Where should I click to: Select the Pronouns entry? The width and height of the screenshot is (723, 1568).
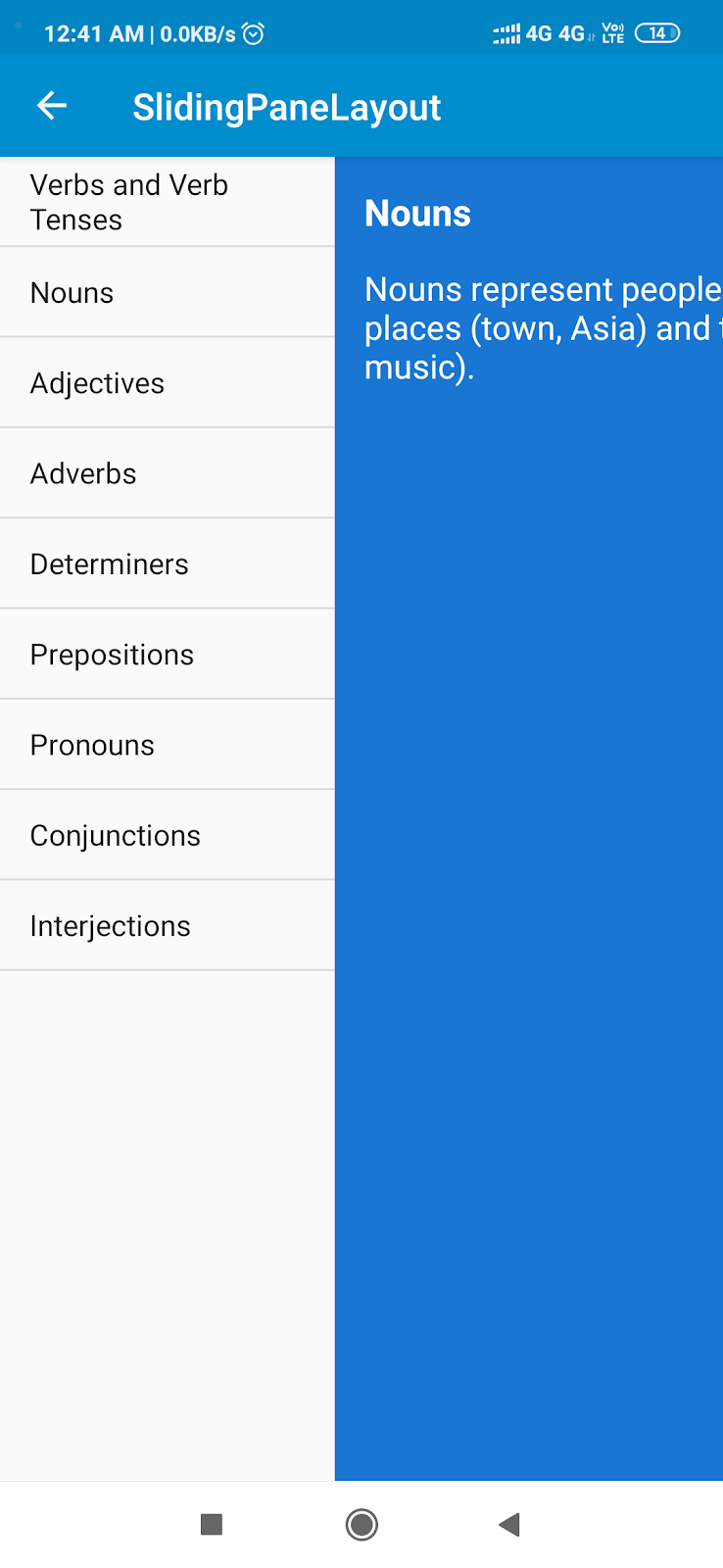(168, 745)
